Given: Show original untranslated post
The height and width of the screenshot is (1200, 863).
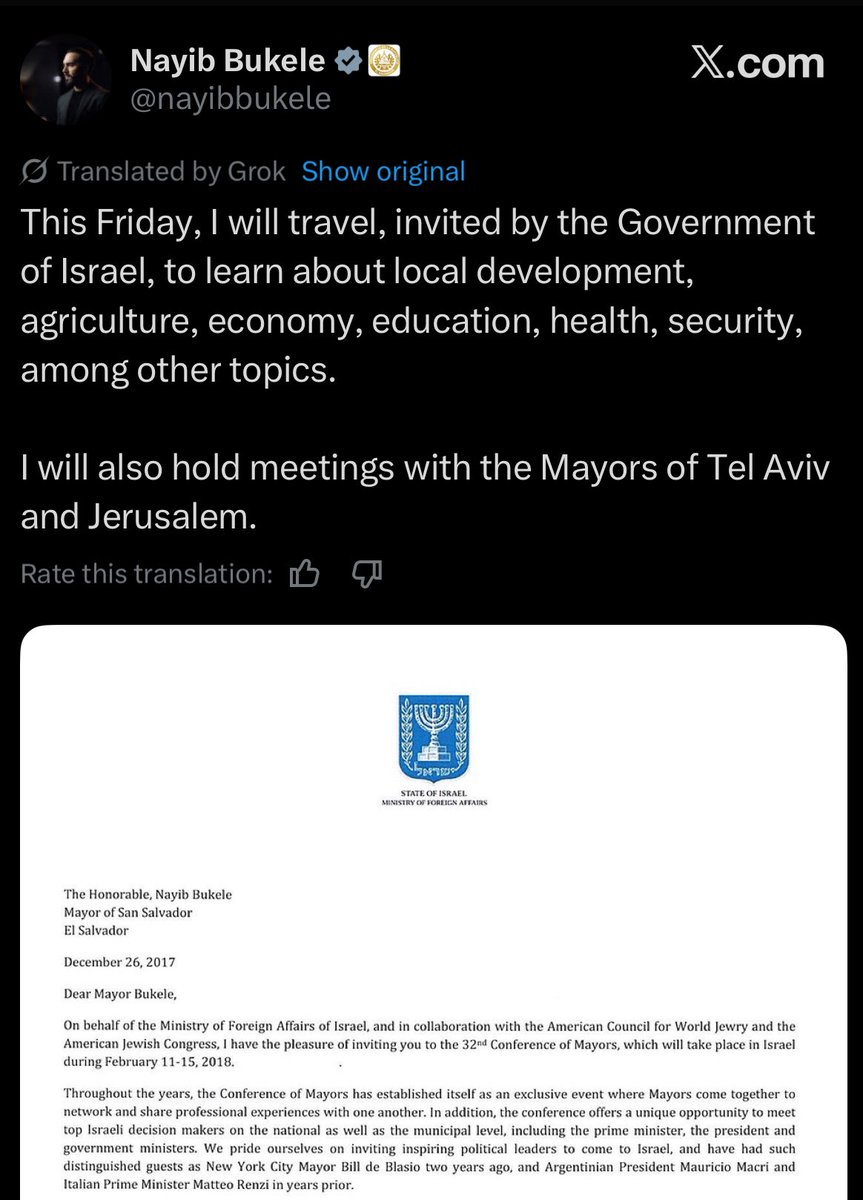Looking at the screenshot, I should [383, 171].
